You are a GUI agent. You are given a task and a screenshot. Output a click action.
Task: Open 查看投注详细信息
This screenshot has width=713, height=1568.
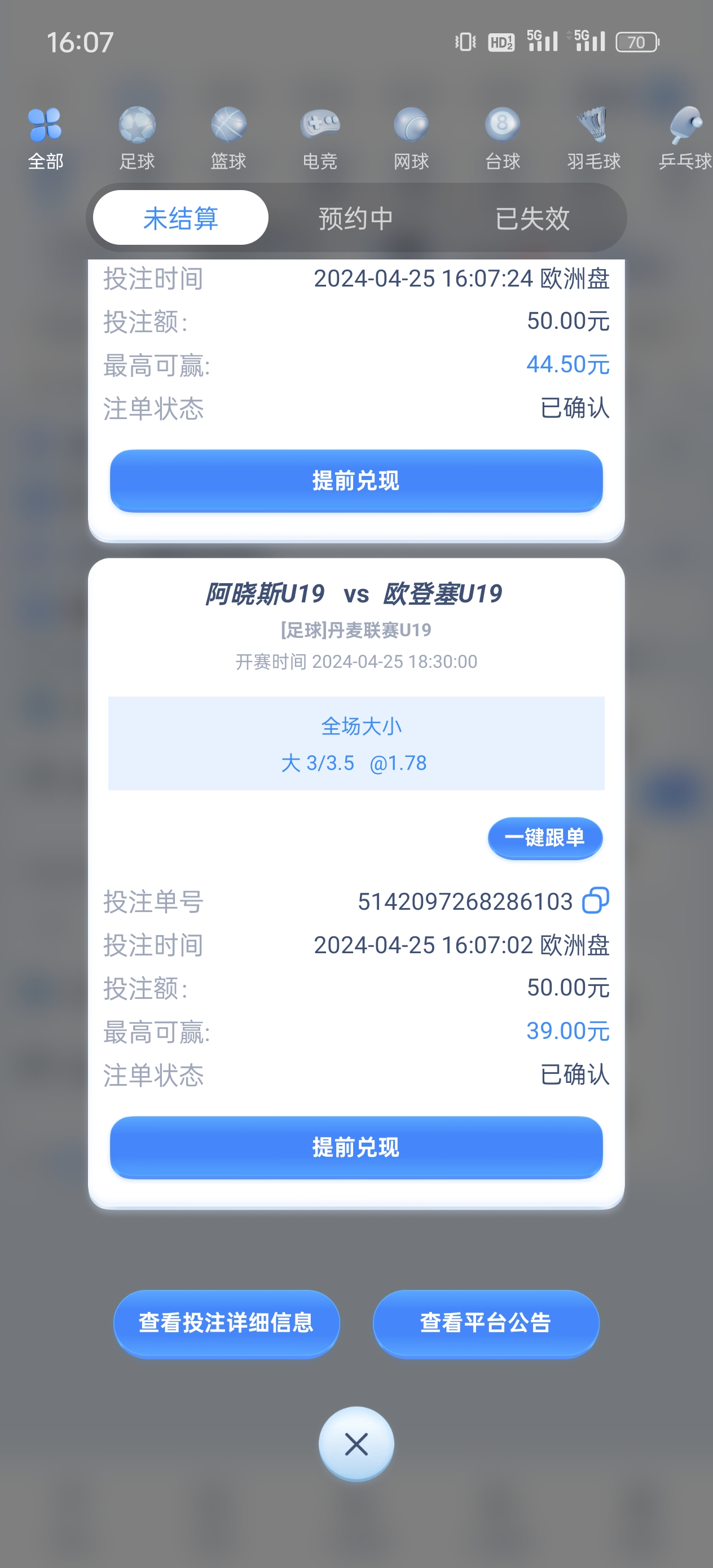227,1323
